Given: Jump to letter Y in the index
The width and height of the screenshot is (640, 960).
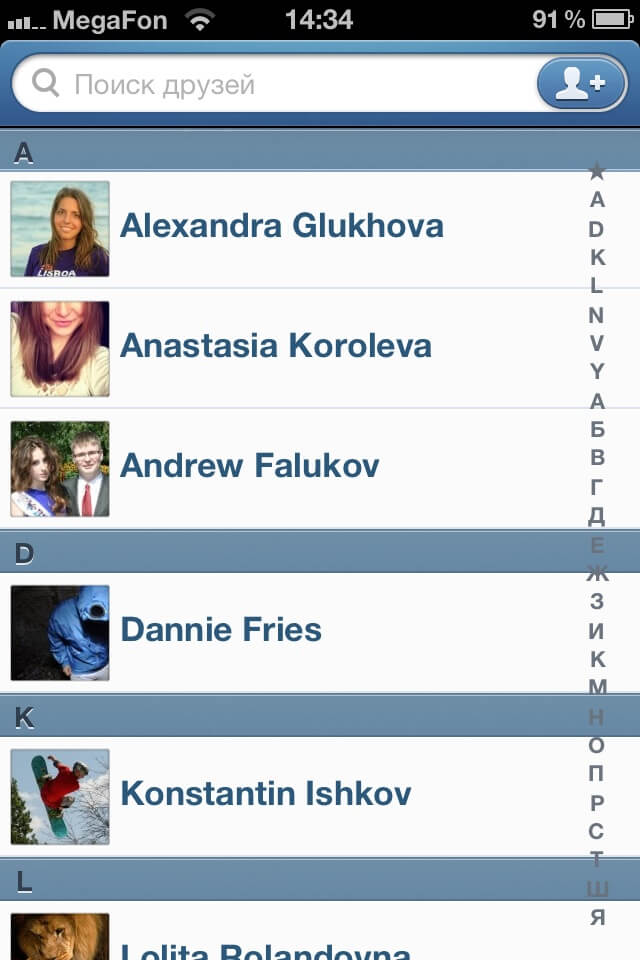Looking at the screenshot, I should pos(597,372).
